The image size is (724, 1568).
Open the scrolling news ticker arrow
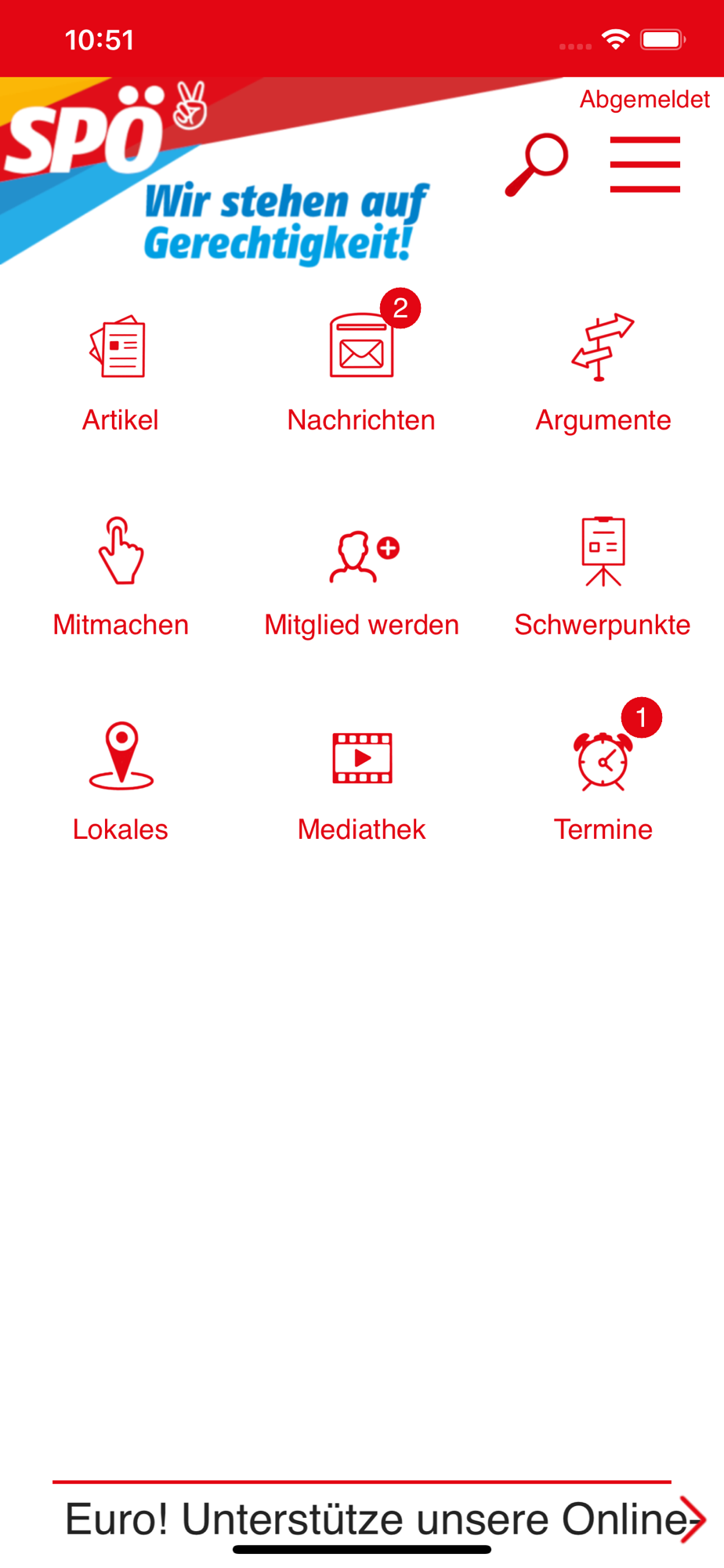pyautogui.click(x=693, y=1519)
